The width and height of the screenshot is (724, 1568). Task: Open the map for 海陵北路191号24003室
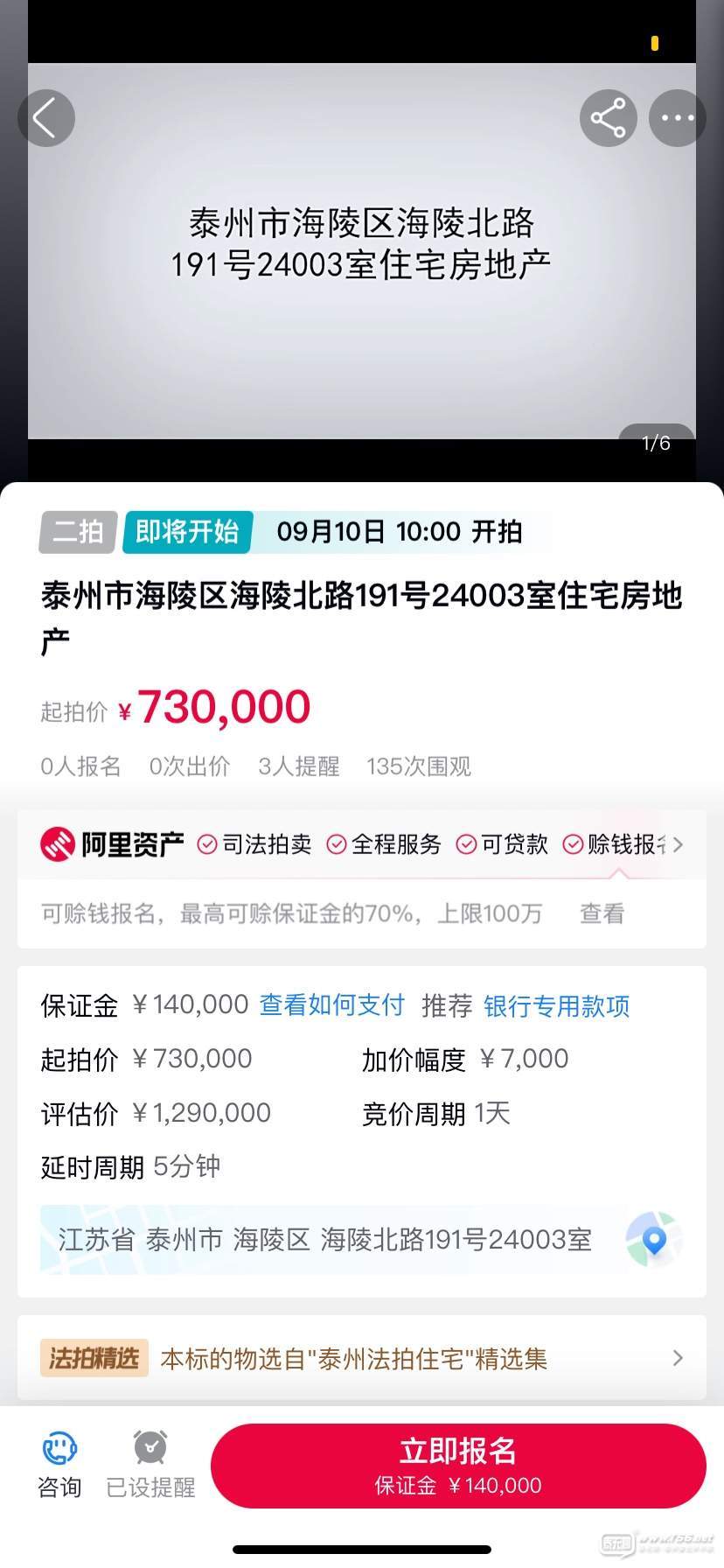click(653, 1239)
